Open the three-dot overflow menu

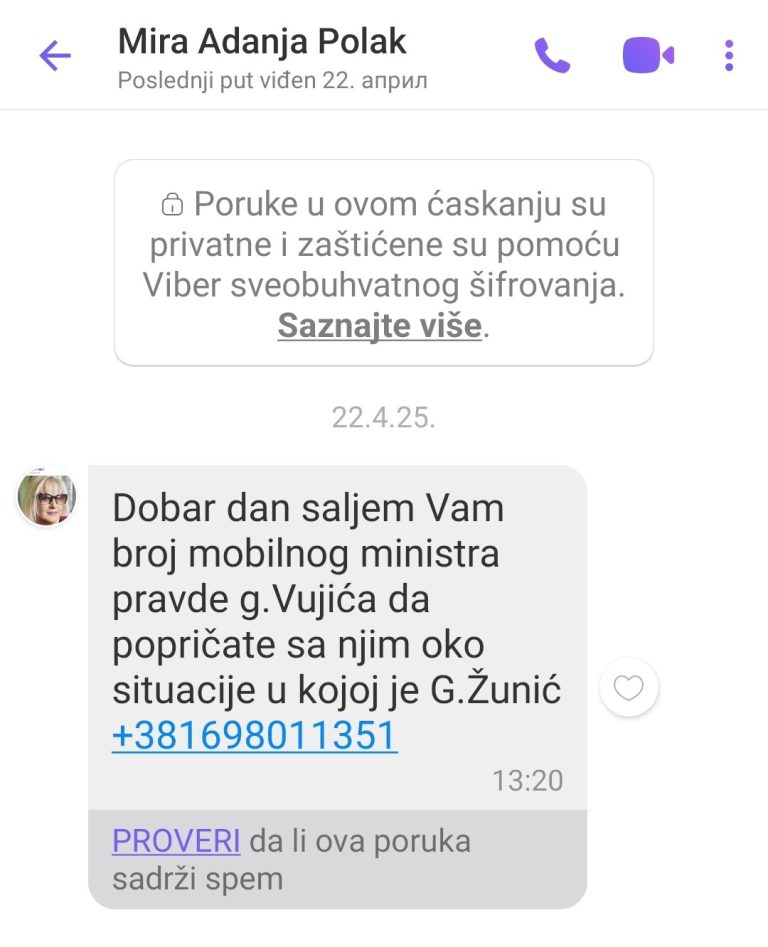[729, 56]
